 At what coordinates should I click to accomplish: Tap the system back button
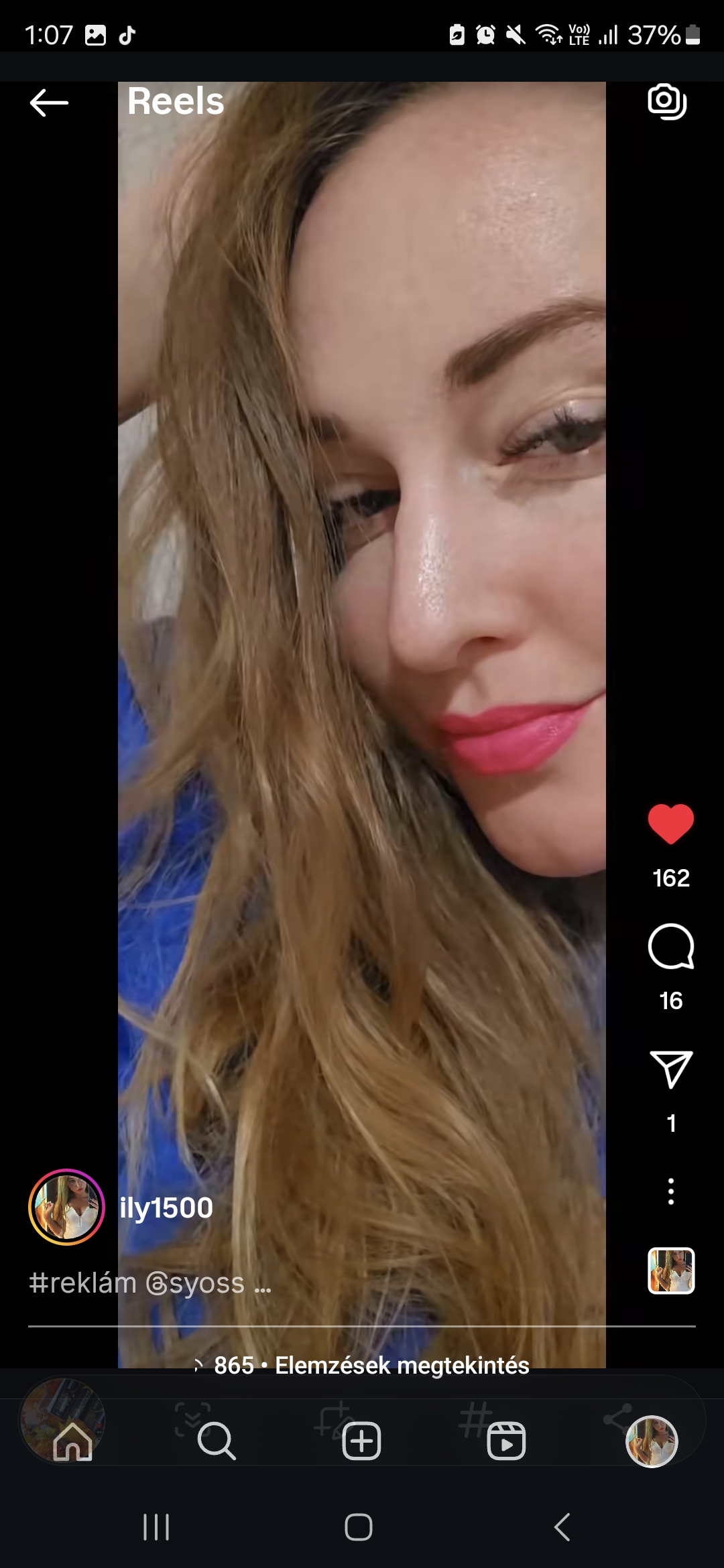(x=562, y=1527)
